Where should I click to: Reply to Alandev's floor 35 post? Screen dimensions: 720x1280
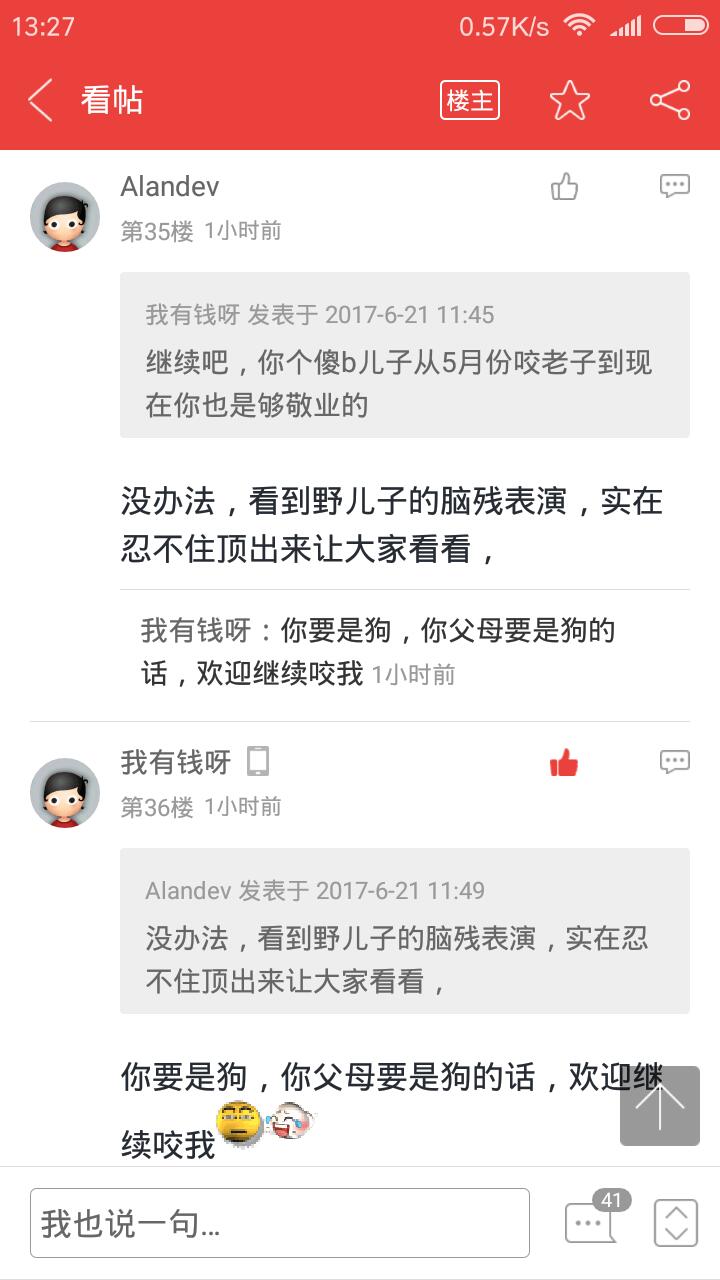coord(674,186)
